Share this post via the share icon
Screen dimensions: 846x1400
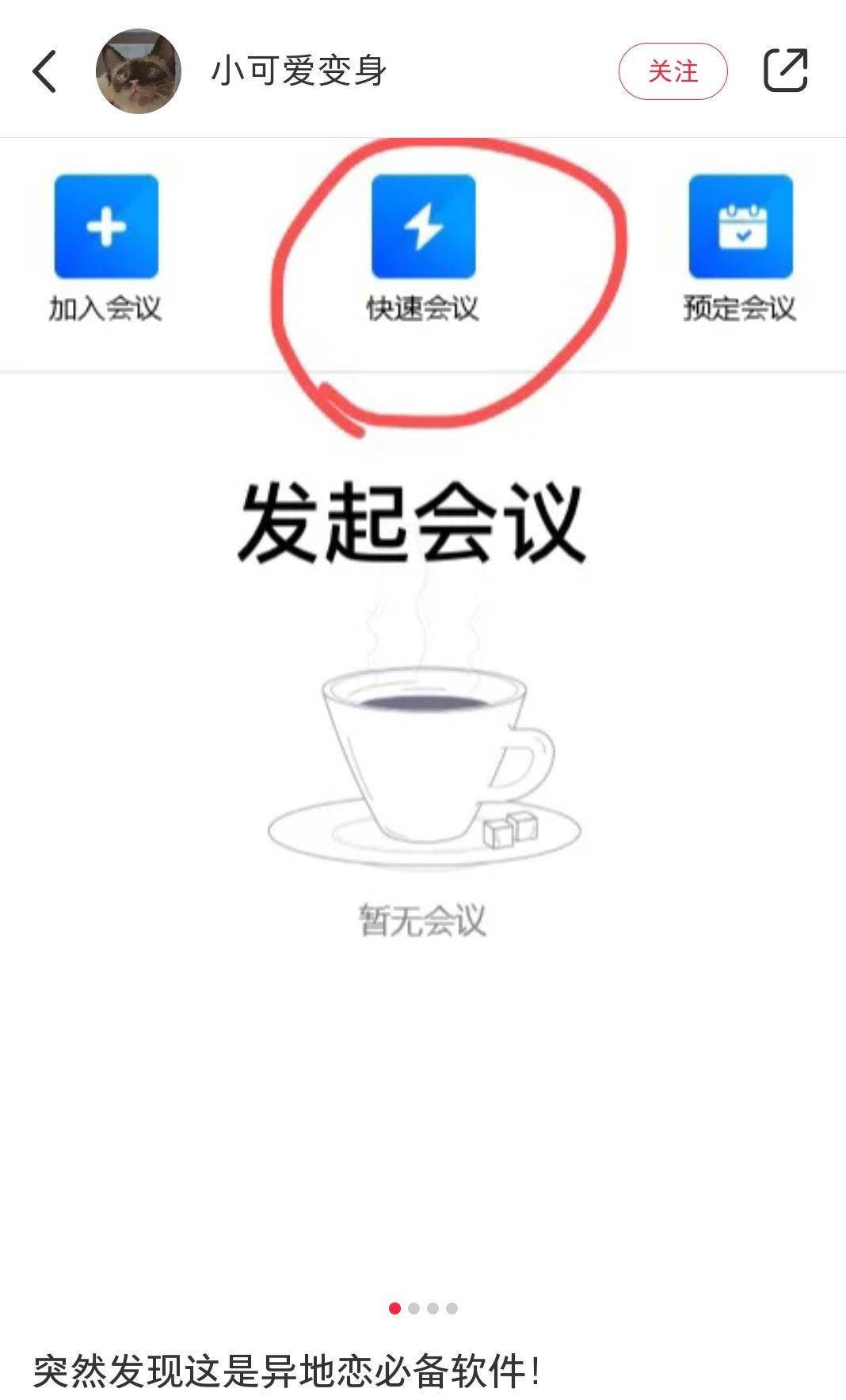click(x=785, y=71)
